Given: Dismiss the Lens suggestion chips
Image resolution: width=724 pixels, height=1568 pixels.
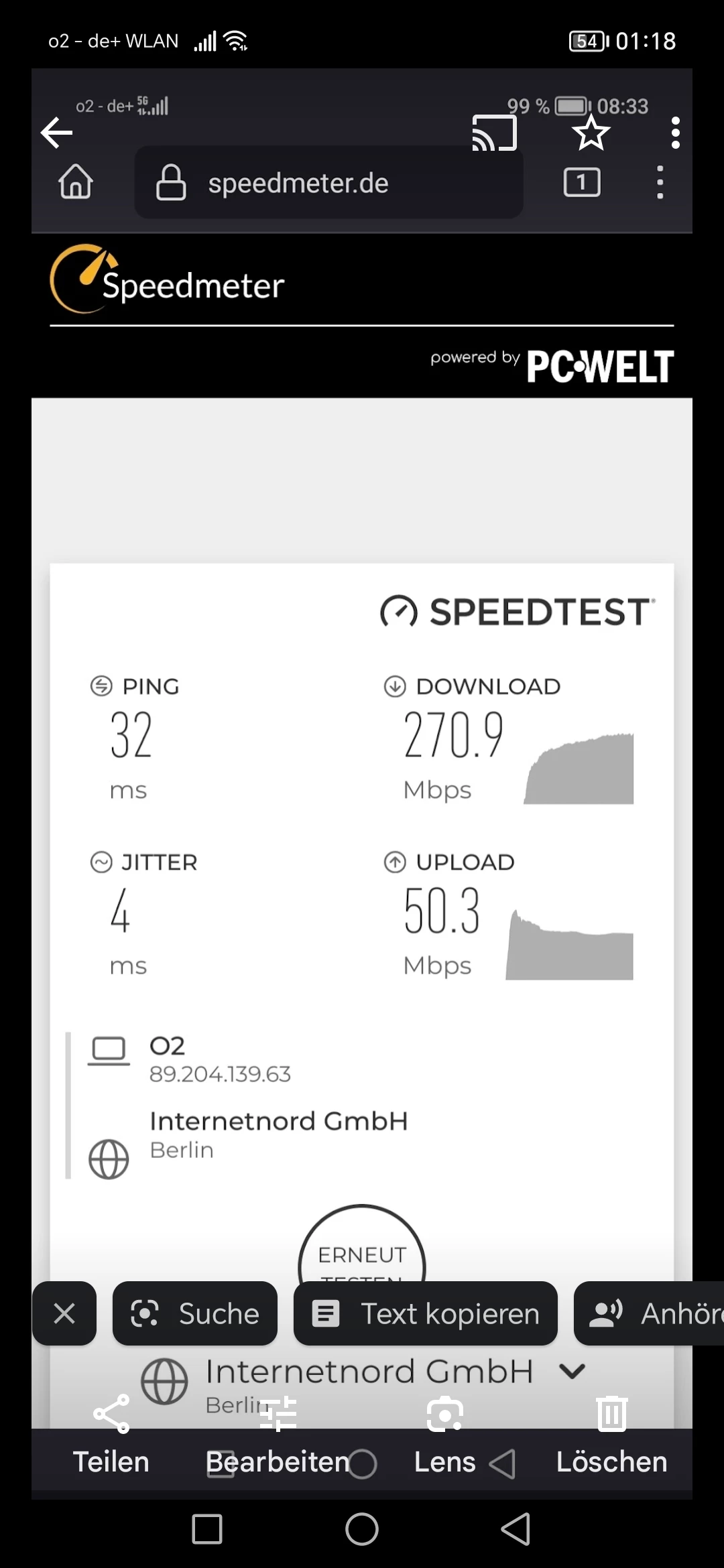Looking at the screenshot, I should click(x=64, y=1313).
